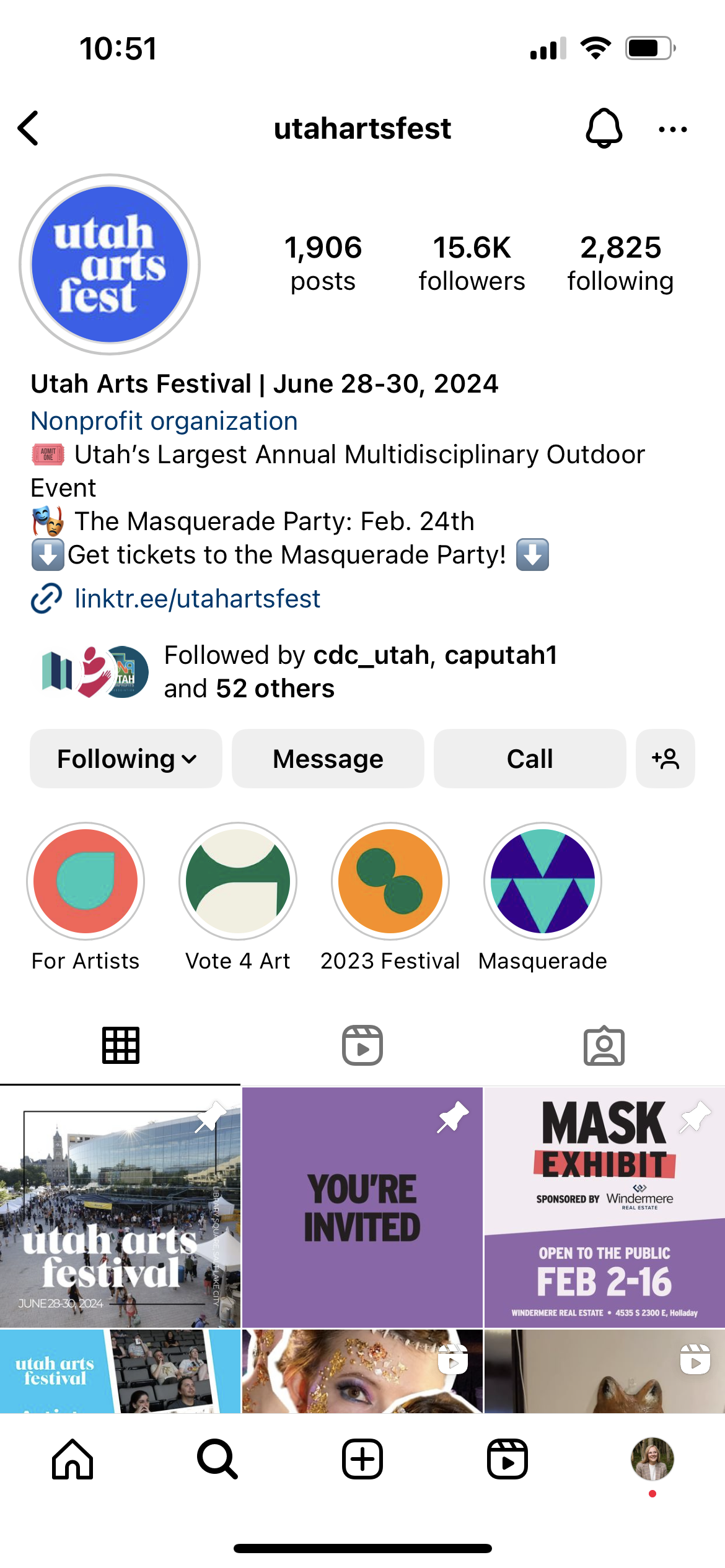Screen dimensions: 725x1568
Task: Switch to the tagged photos tab
Action: coord(604,1045)
